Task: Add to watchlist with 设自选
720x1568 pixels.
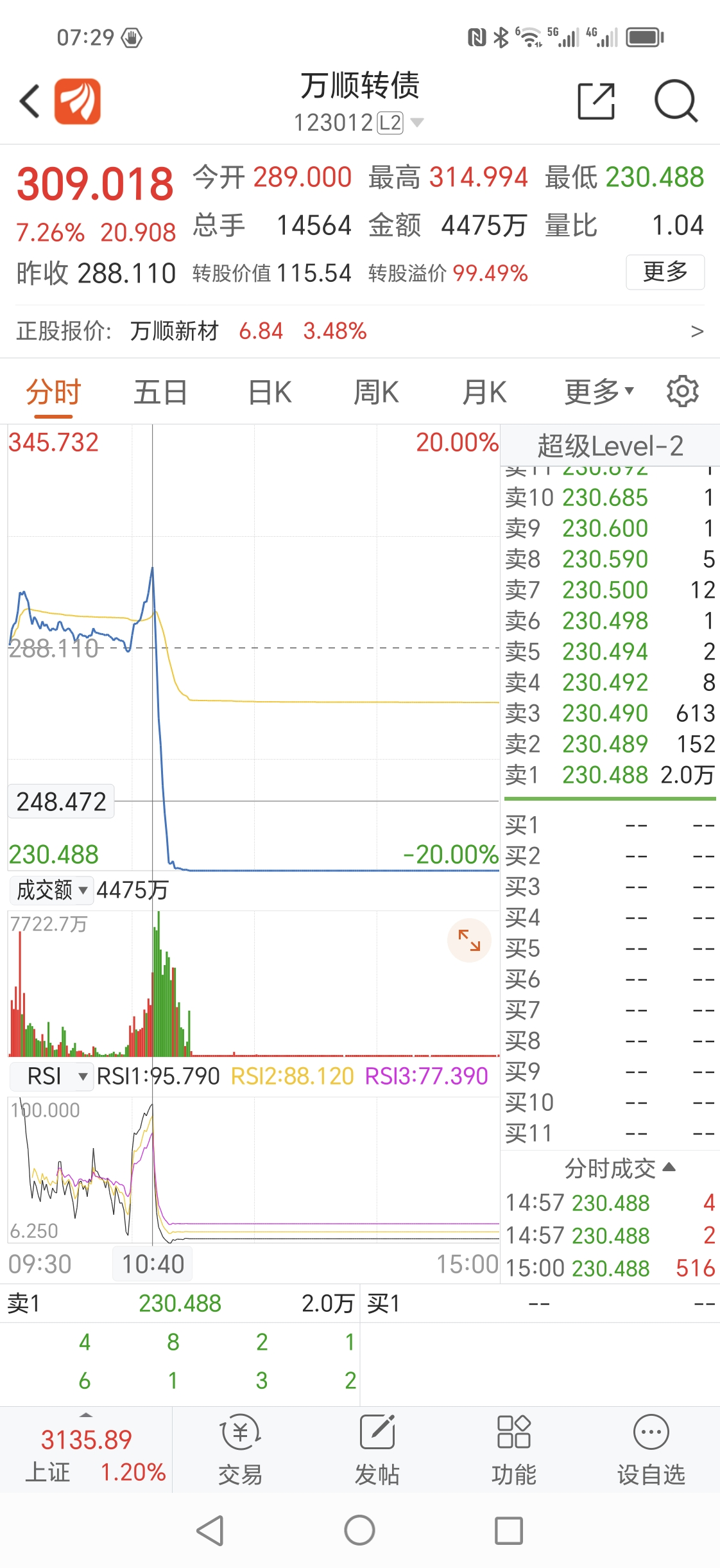Action: pos(651,1450)
